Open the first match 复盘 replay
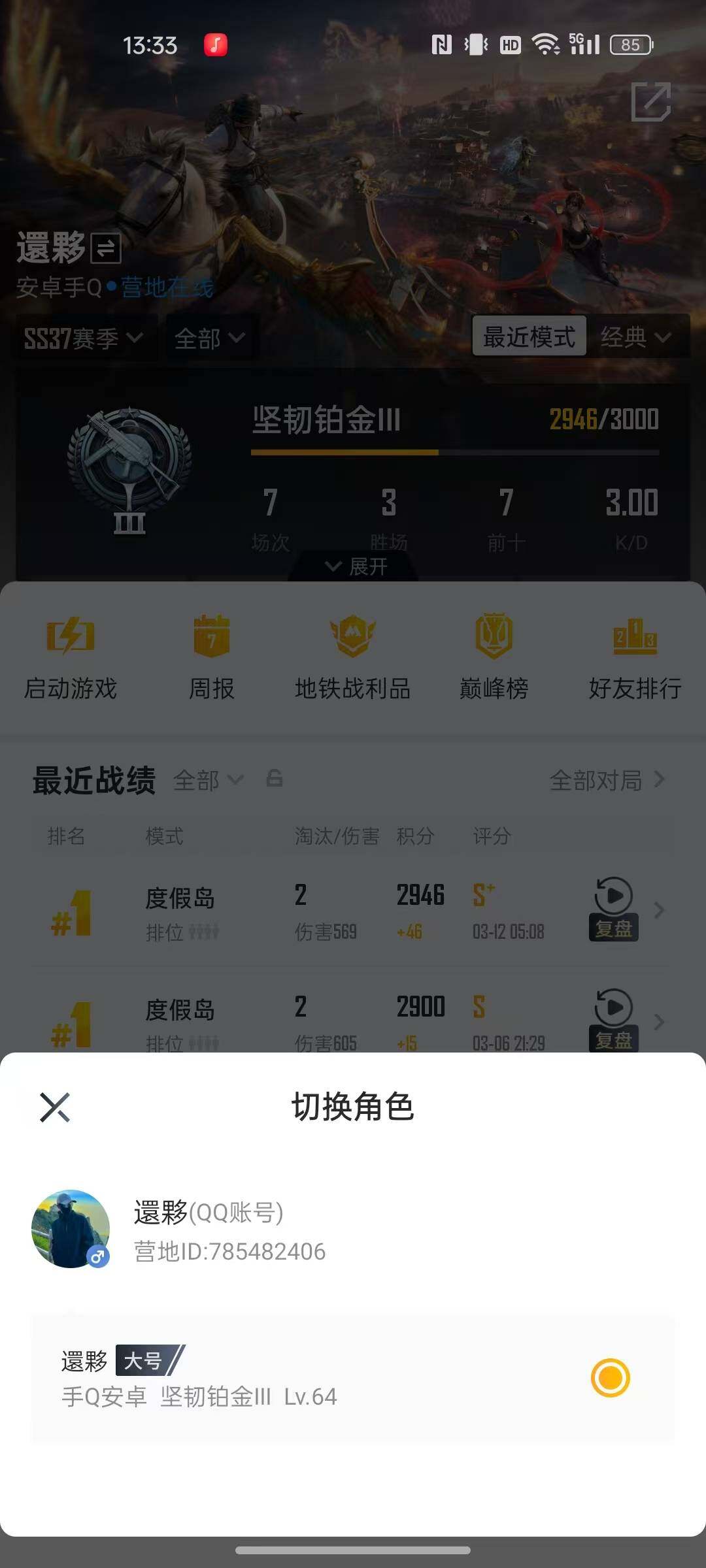The height and width of the screenshot is (1568, 706). (612, 909)
